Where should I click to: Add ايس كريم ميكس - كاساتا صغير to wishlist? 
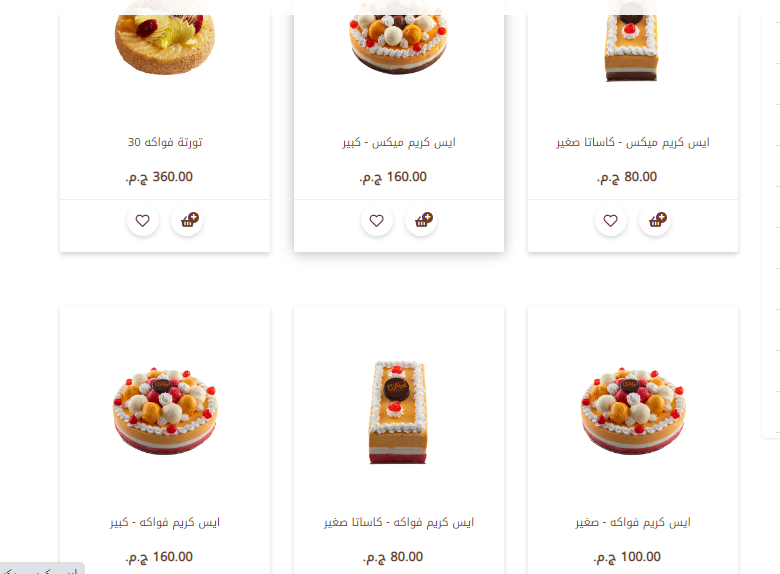[x=610, y=221]
